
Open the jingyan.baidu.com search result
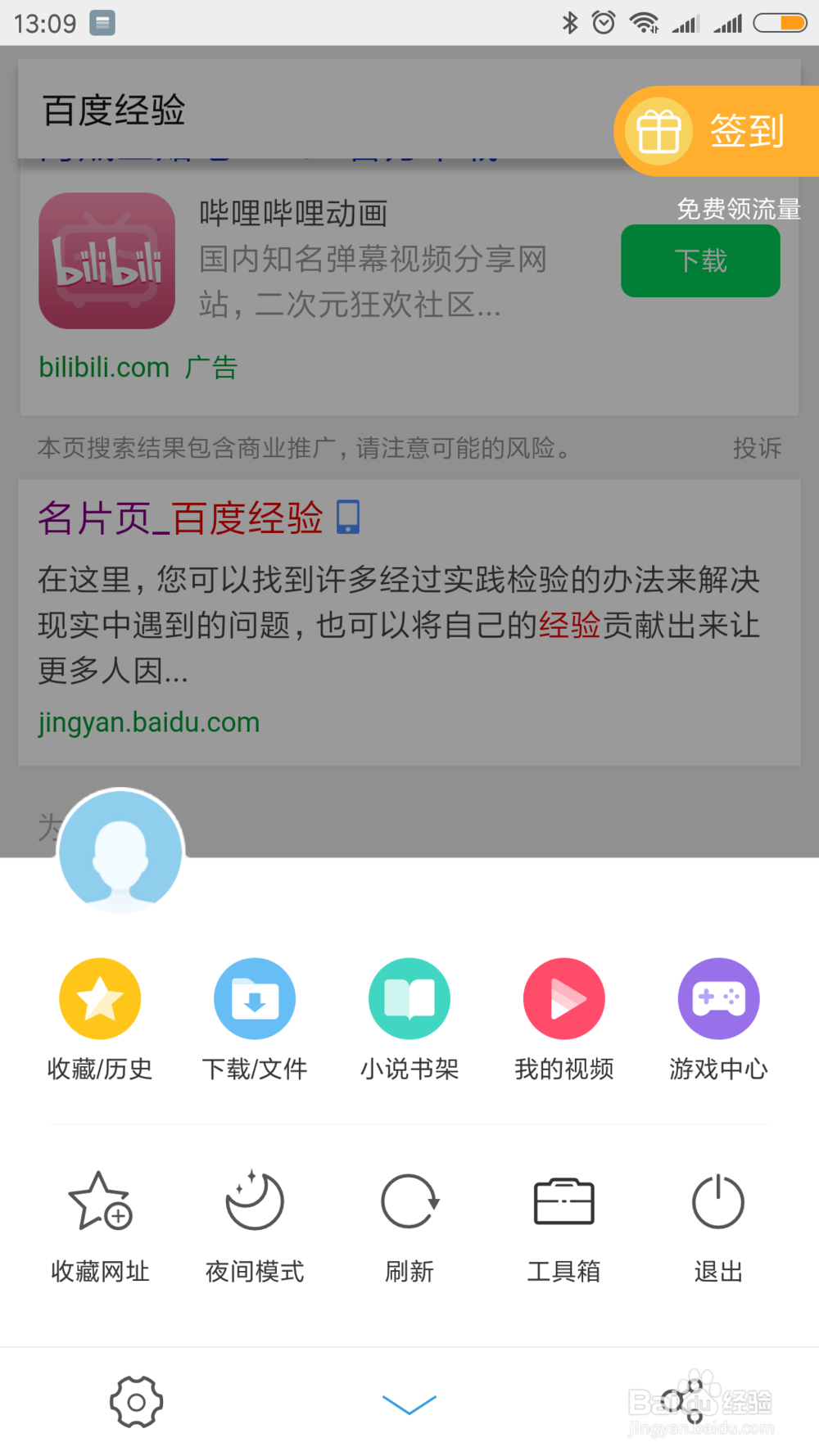(148, 721)
